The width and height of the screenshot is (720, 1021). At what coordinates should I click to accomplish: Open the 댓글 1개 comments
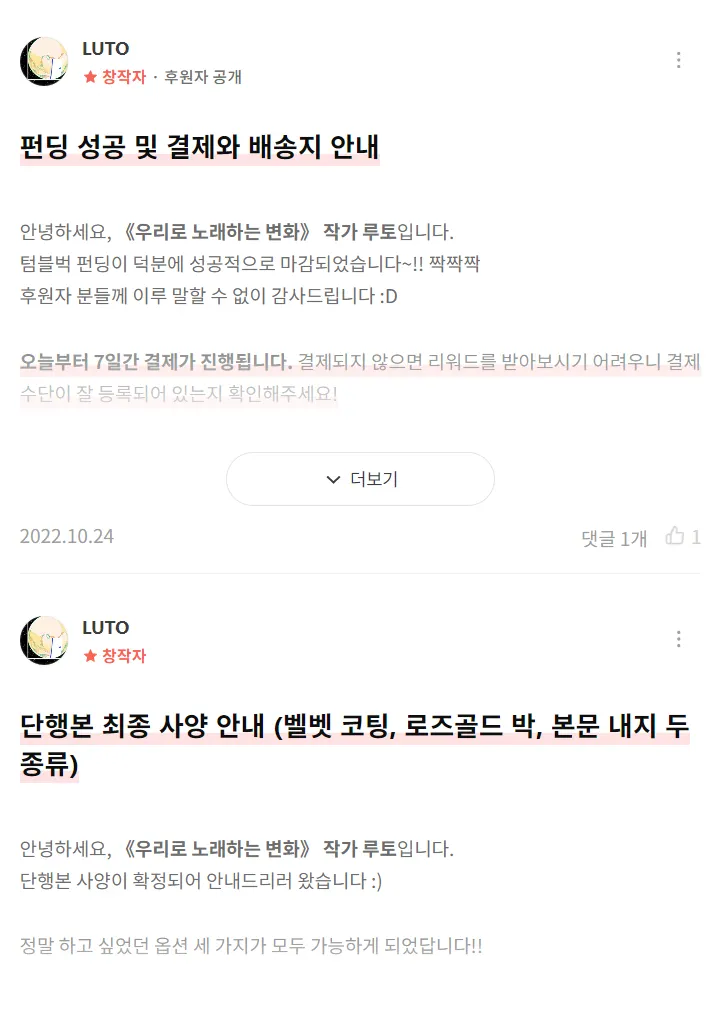(614, 538)
